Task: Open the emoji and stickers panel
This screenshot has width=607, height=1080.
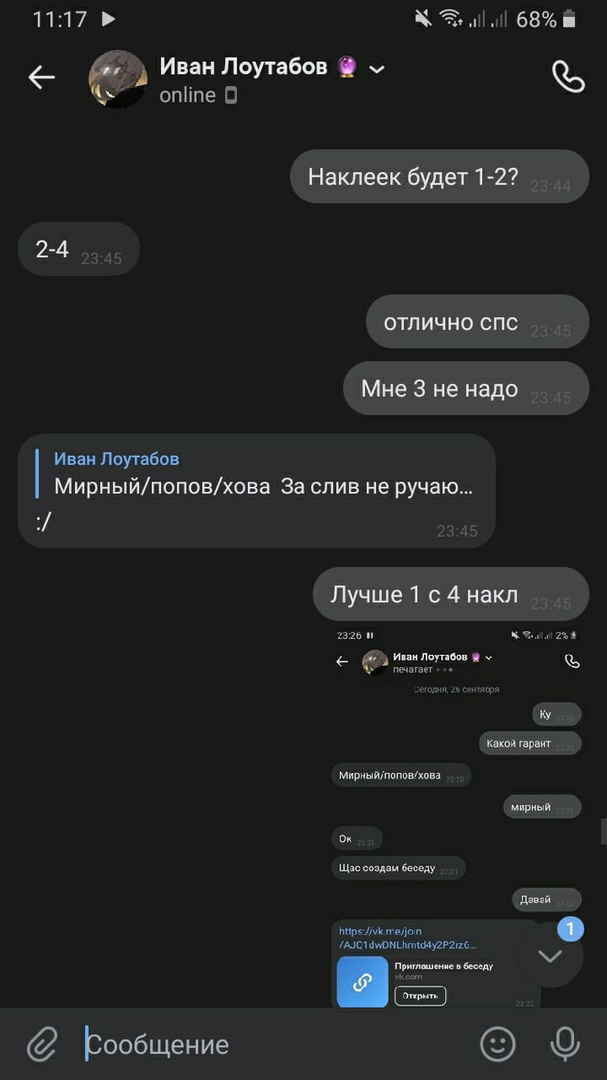Action: 497,1045
